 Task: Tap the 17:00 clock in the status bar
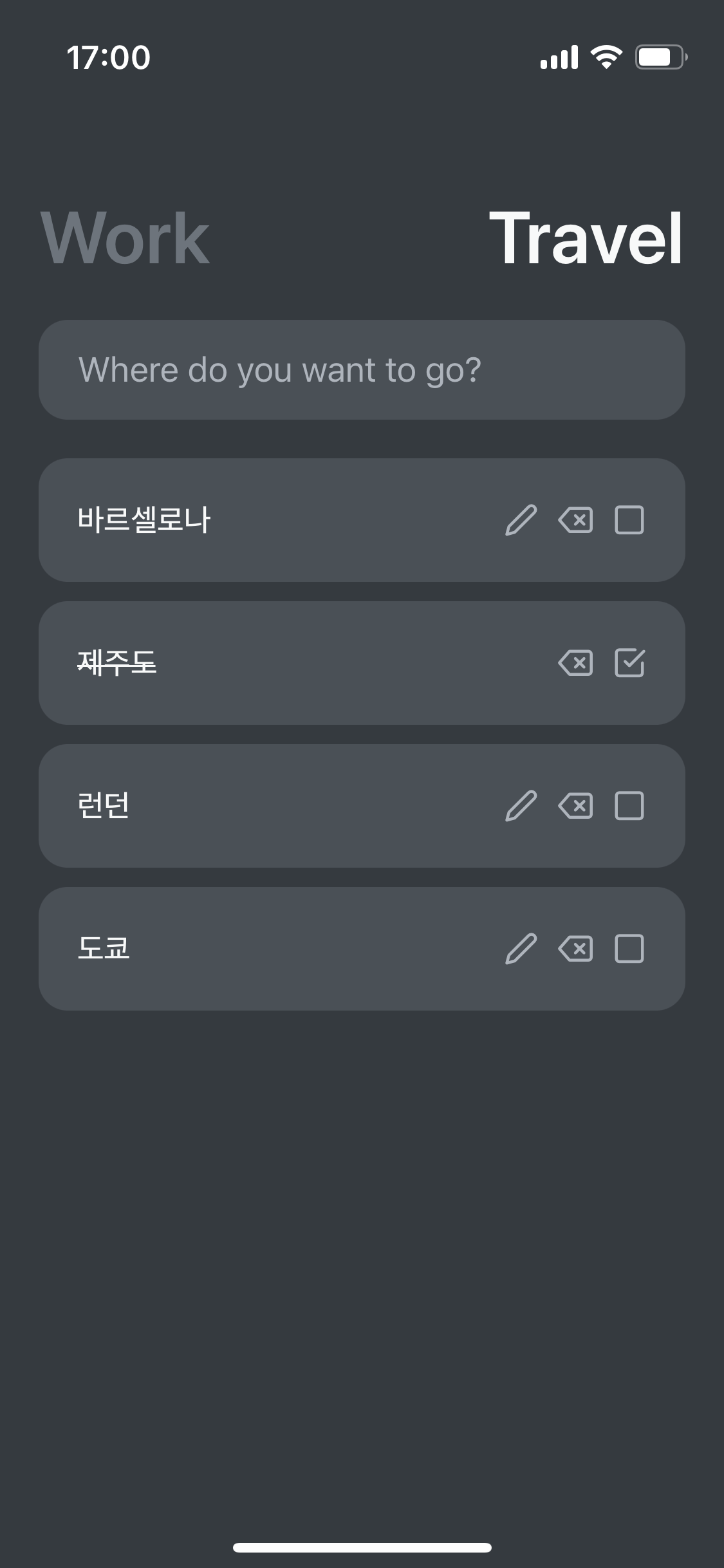coord(109,59)
